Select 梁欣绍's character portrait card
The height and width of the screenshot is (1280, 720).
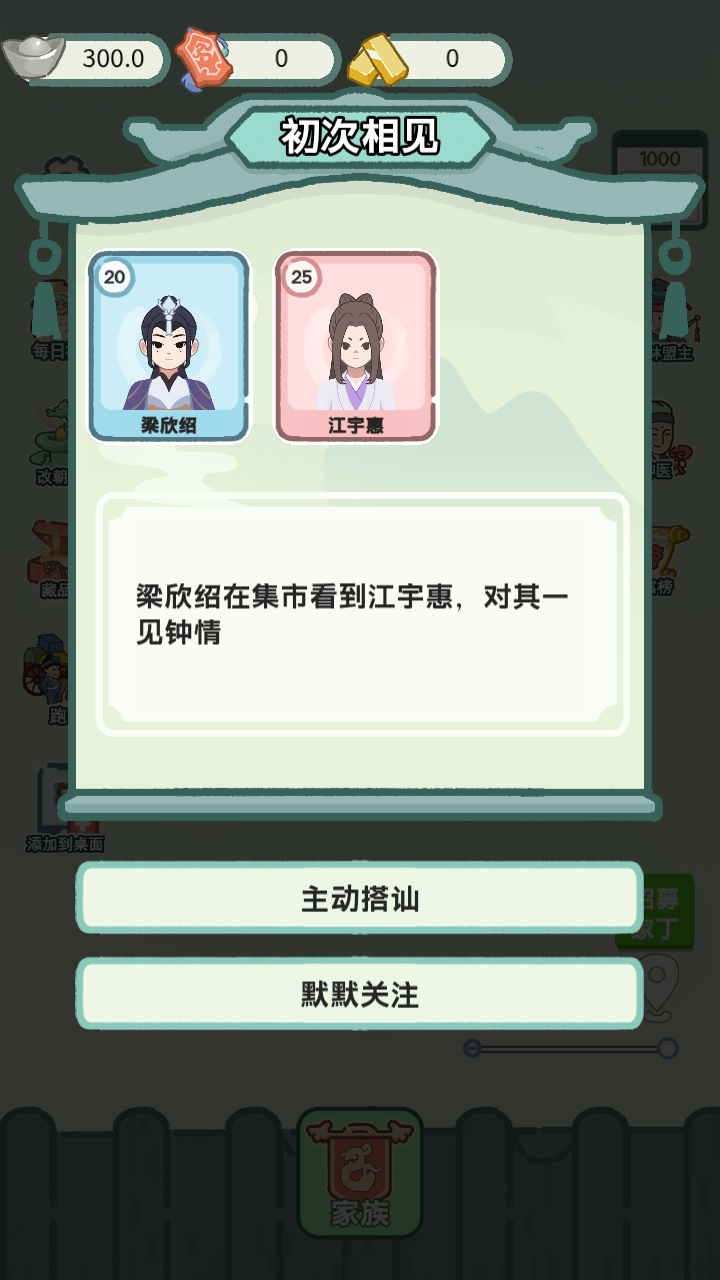coord(167,345)
